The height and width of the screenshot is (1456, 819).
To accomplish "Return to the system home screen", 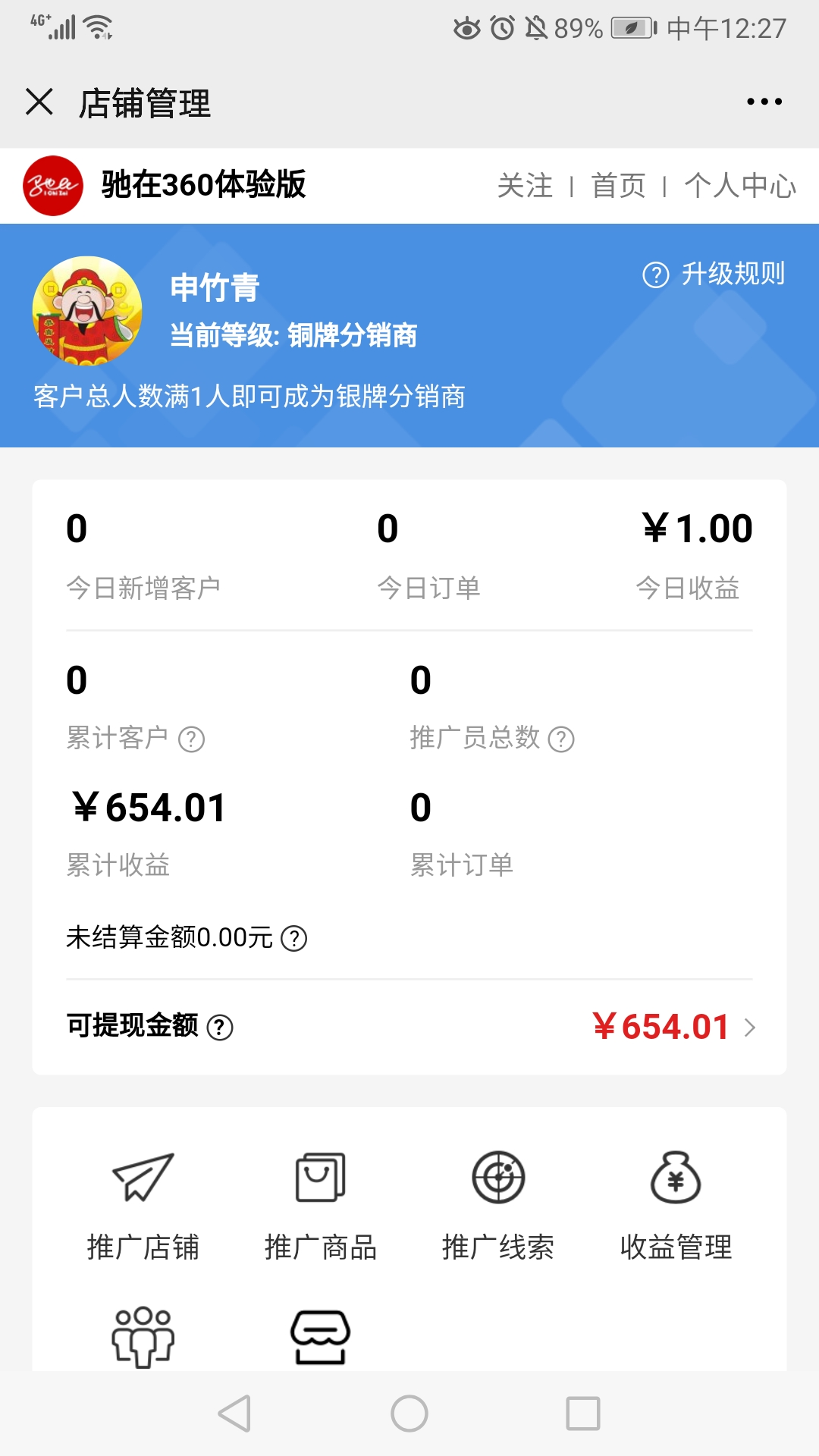I will [409, 1414].
